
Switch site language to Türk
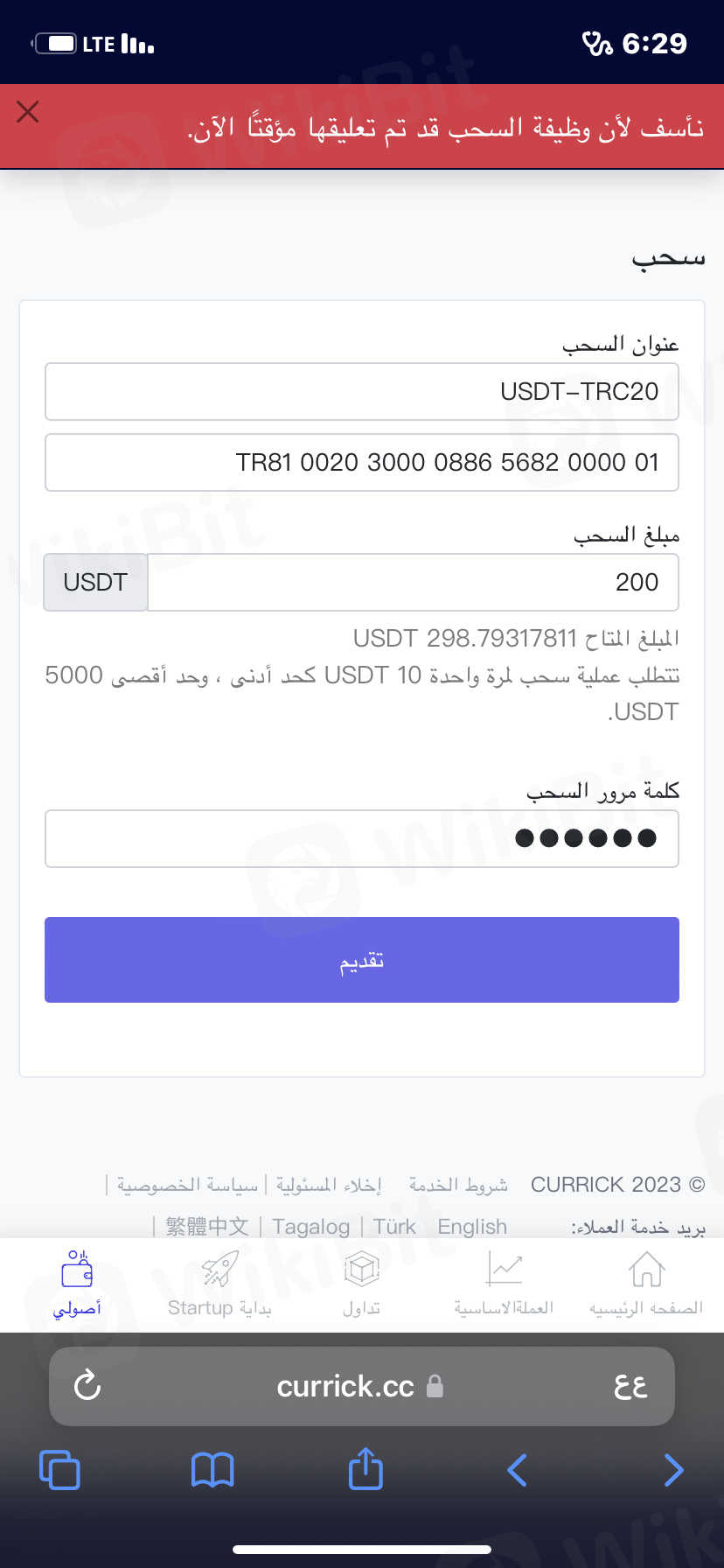click(394, 1227)
